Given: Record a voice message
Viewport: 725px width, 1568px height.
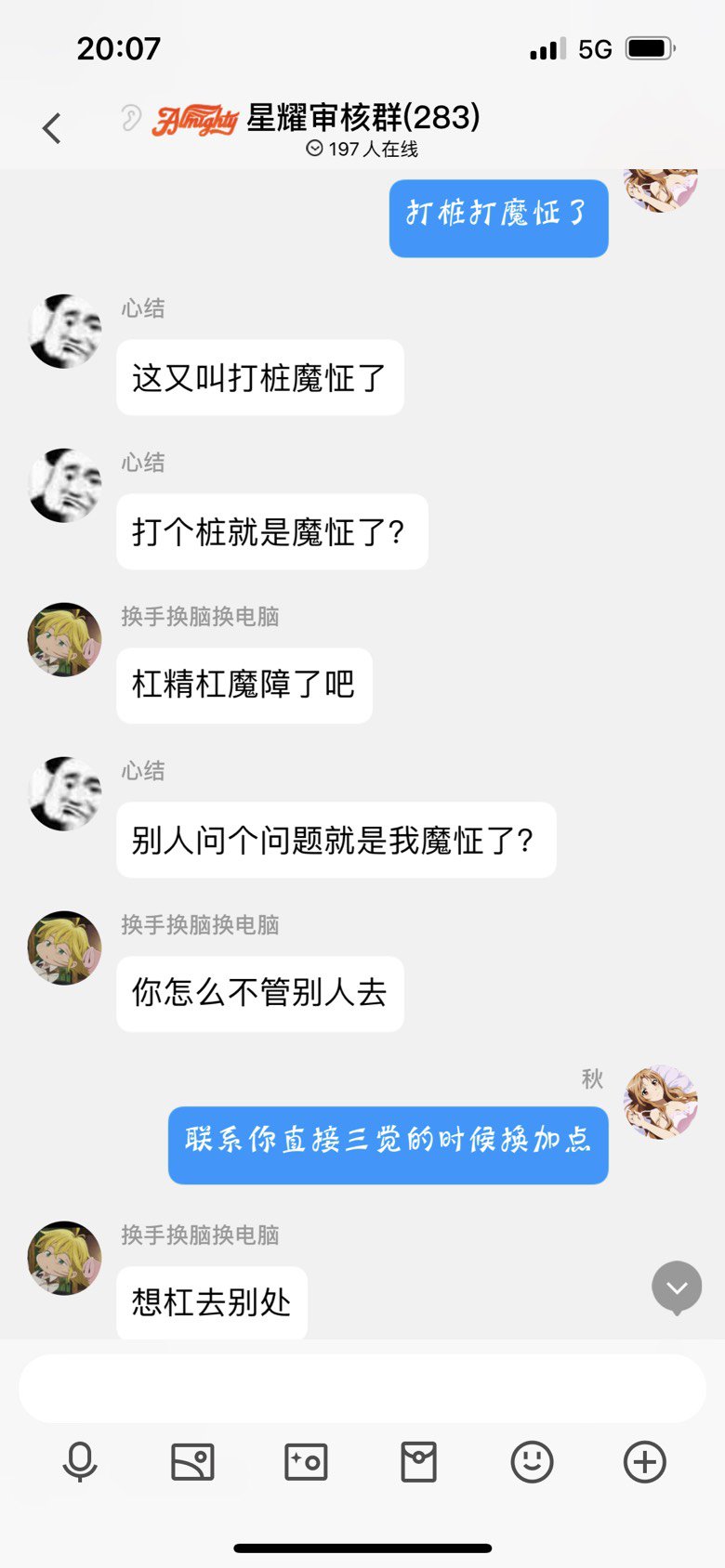Looking at the screenshot, I should click(80, 1462).
